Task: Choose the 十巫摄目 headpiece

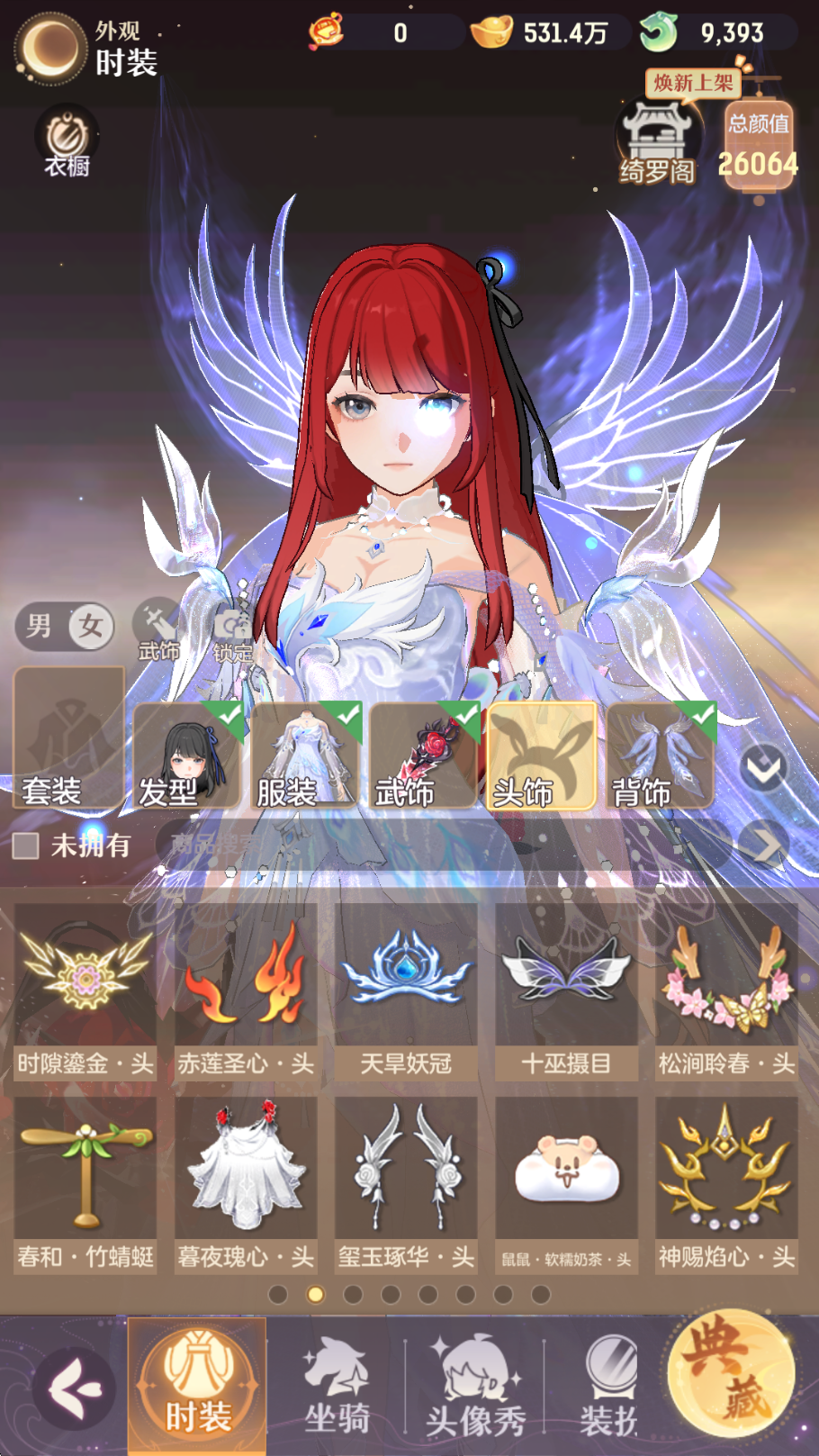Action: coord(566,990)
